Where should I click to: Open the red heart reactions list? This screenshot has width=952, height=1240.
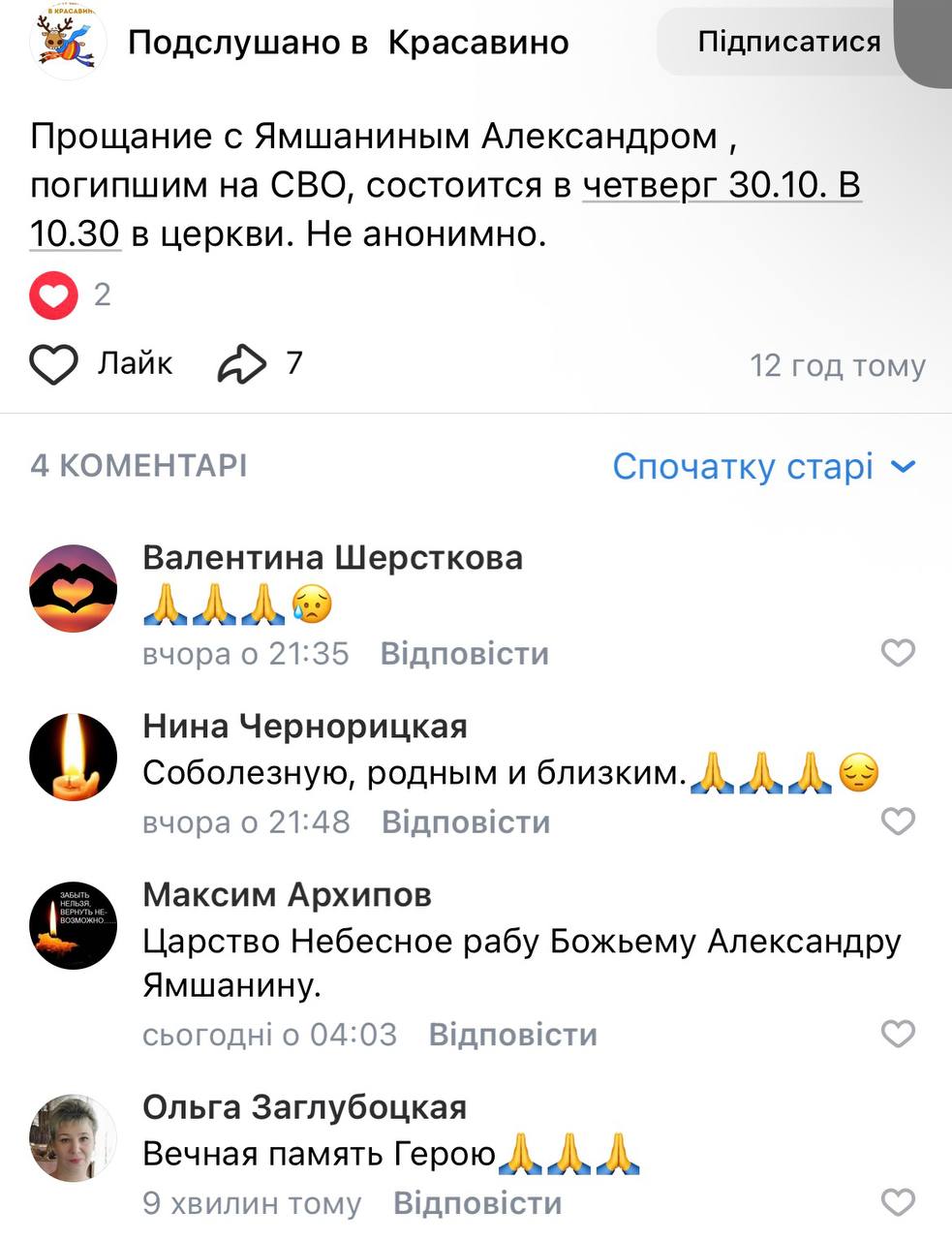pos(53,294)
